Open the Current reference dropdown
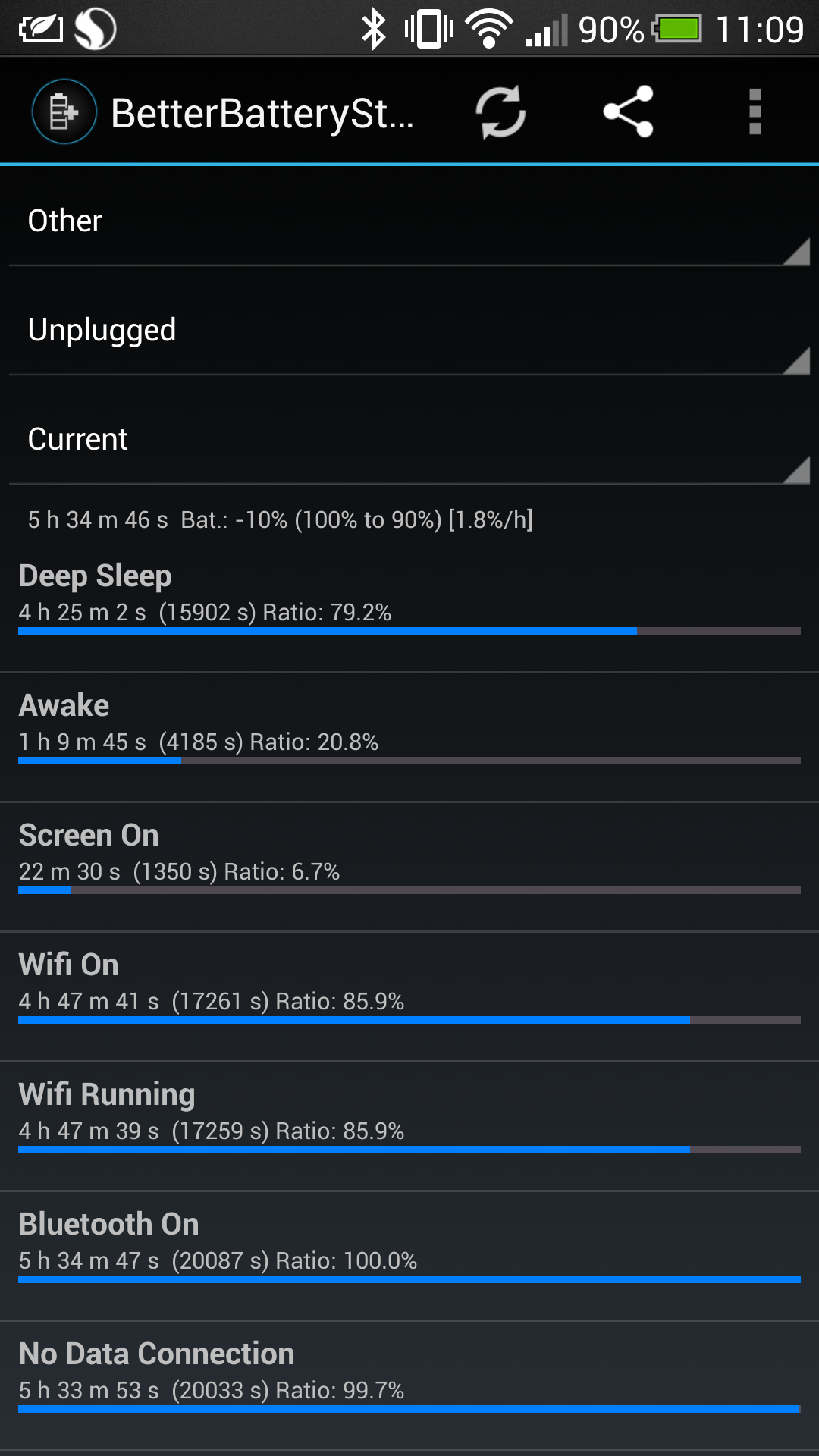 point(409,439)
